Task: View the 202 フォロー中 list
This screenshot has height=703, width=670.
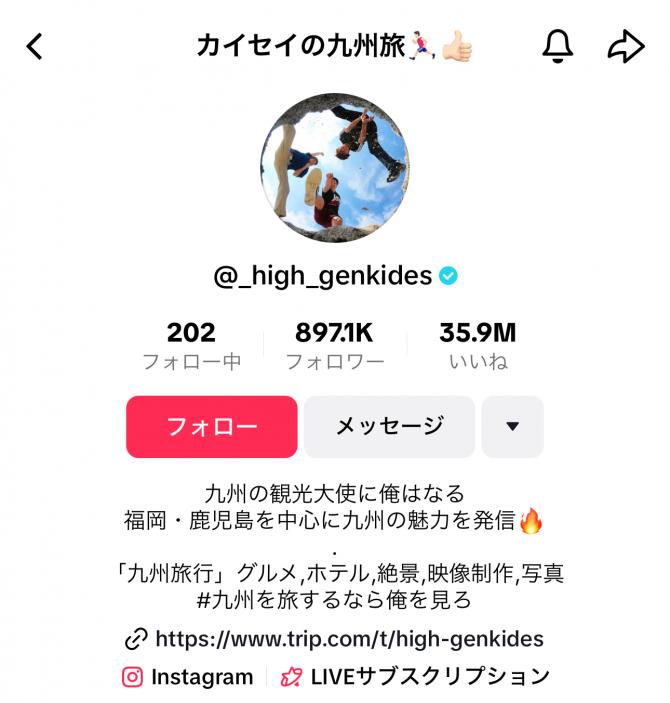Action: (191, 345)
